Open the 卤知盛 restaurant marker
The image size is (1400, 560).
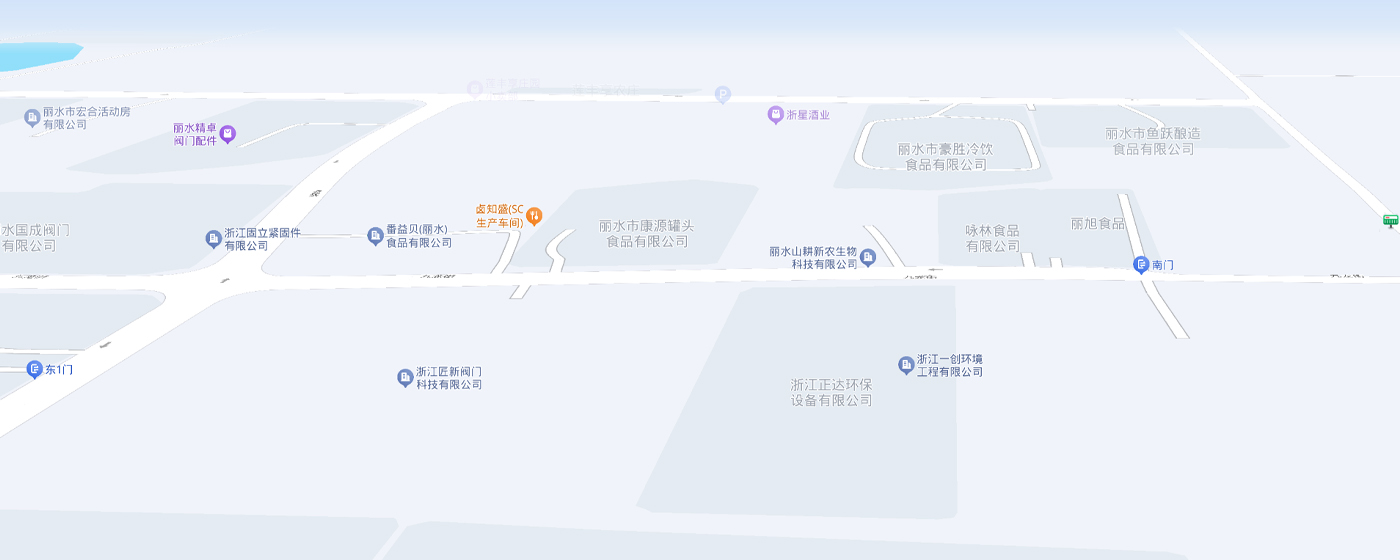534,215
